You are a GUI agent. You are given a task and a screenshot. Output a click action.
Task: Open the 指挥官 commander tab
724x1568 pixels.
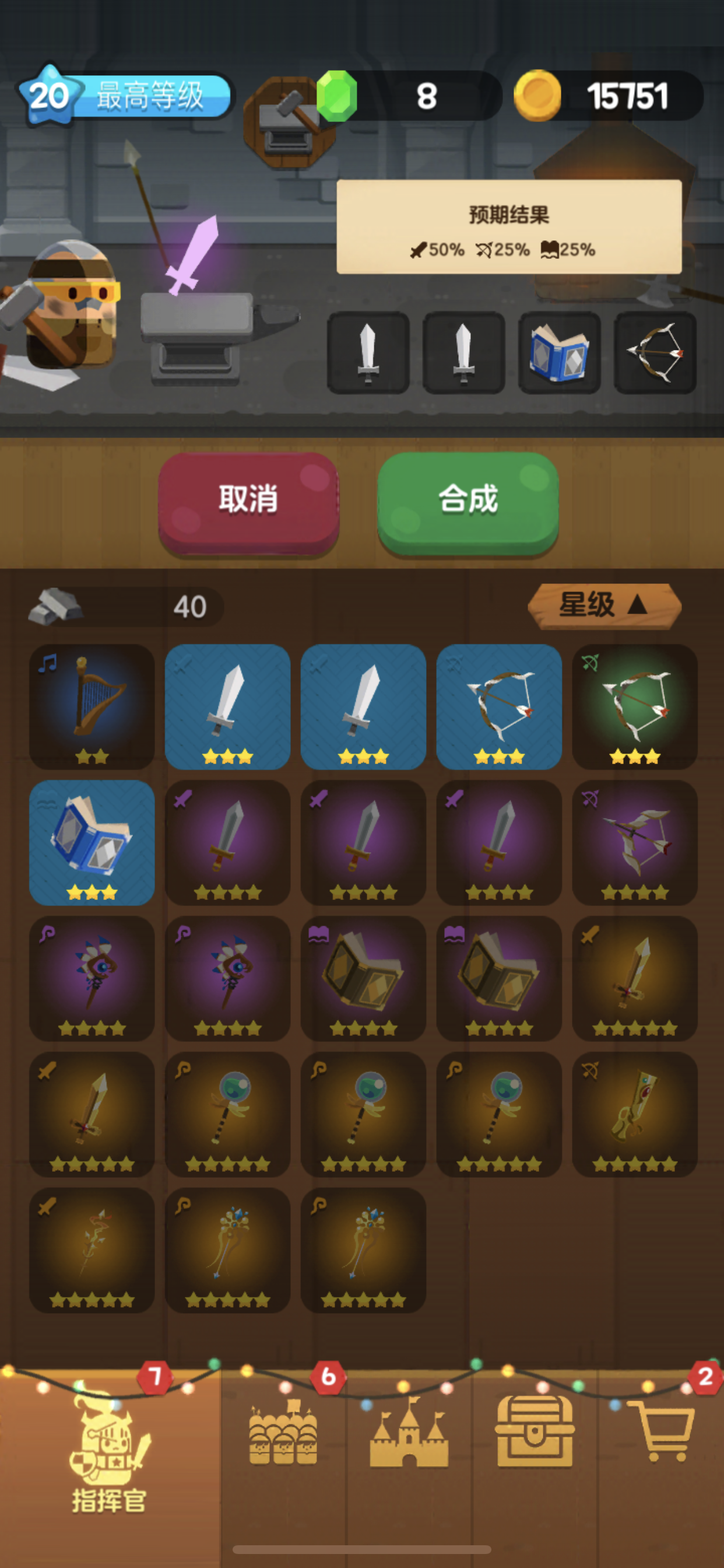tap(110, 1455)
